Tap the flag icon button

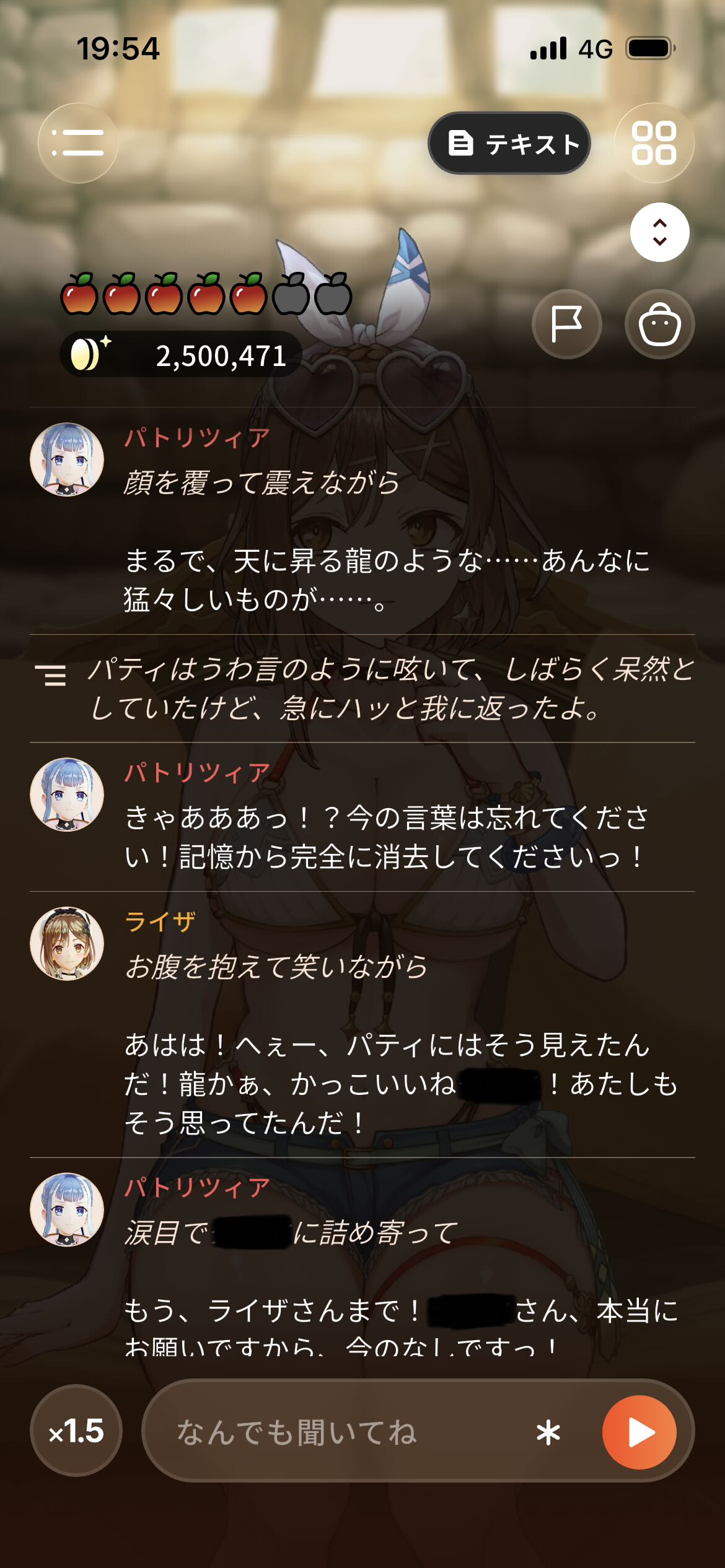(x=566, y=324)
